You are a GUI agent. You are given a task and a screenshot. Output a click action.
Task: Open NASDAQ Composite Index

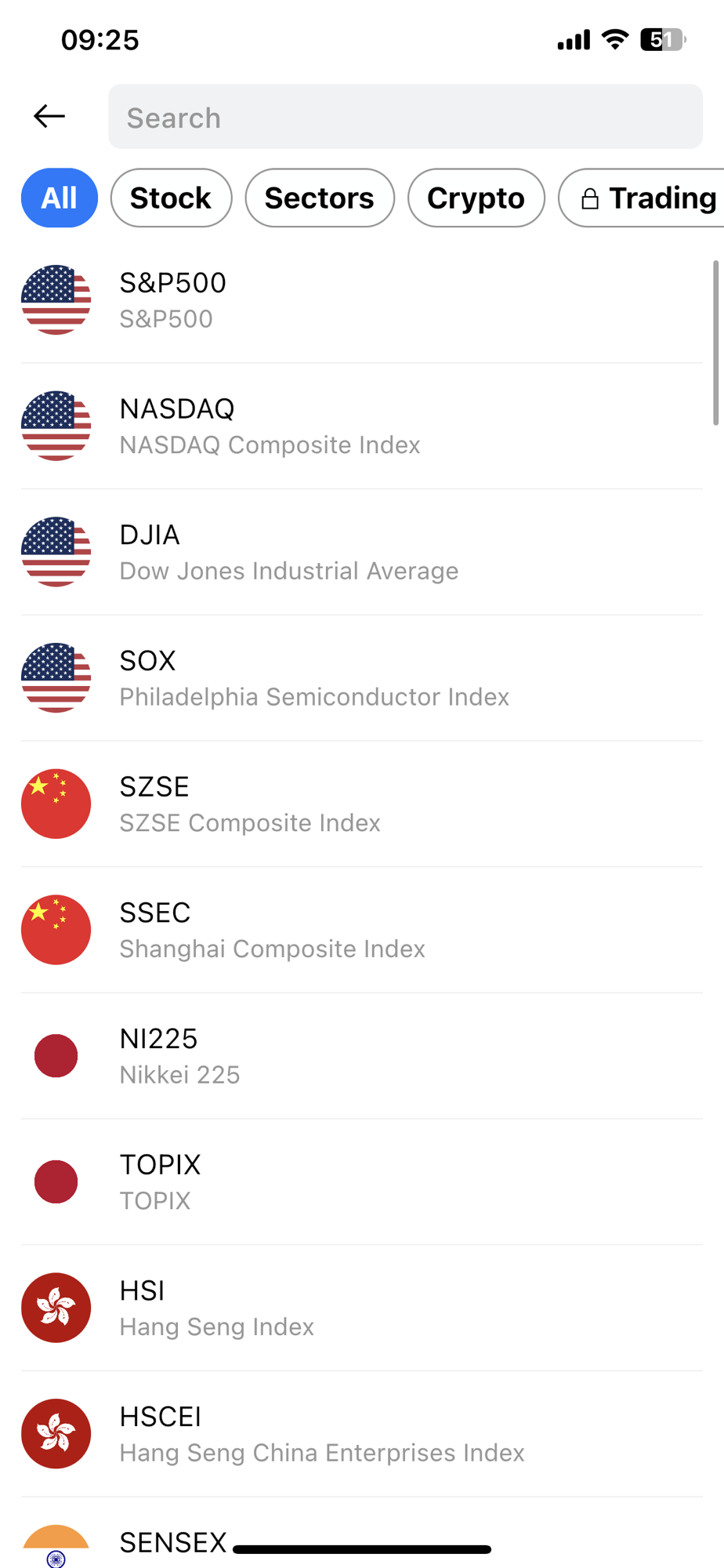coord(360,426)
